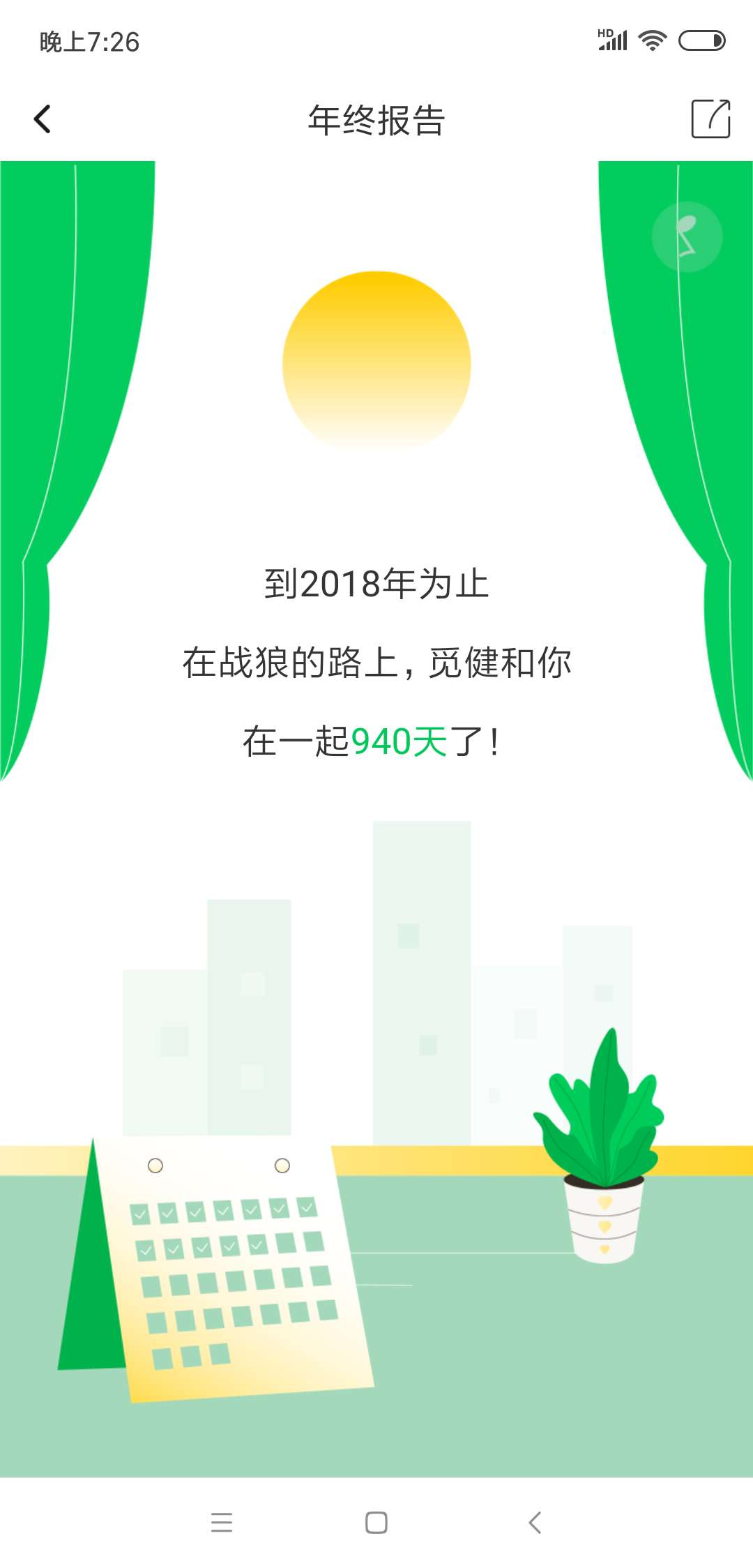
Task: Select the 年终报告 title in the header
Action: click(x=375, y=120)
